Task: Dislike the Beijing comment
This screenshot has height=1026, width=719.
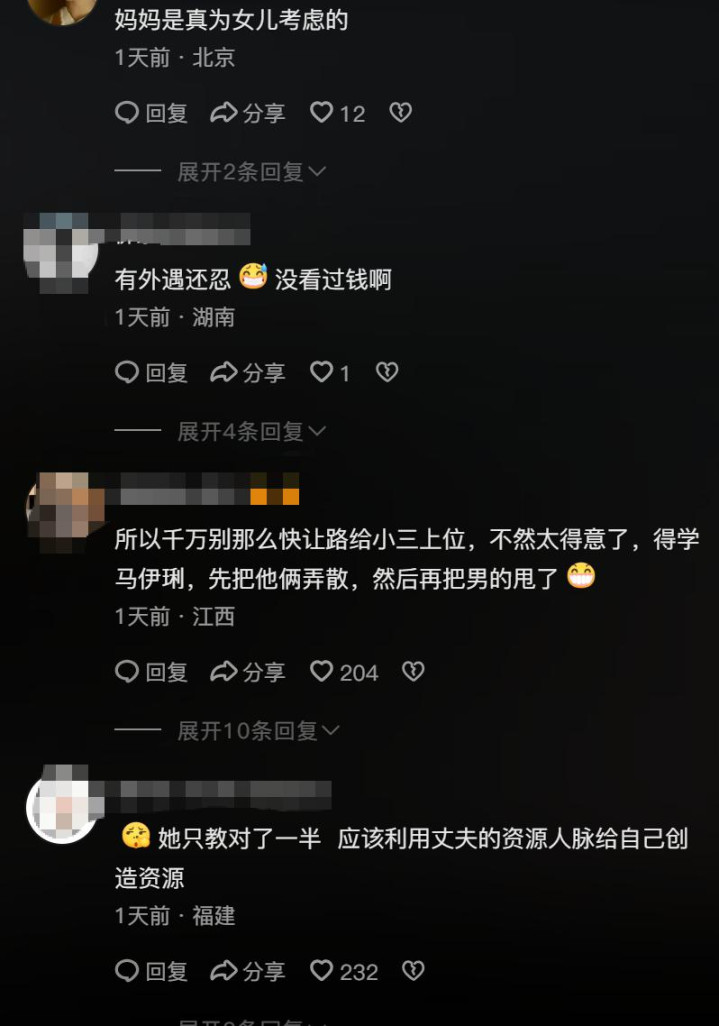Action: pos(400,113)
